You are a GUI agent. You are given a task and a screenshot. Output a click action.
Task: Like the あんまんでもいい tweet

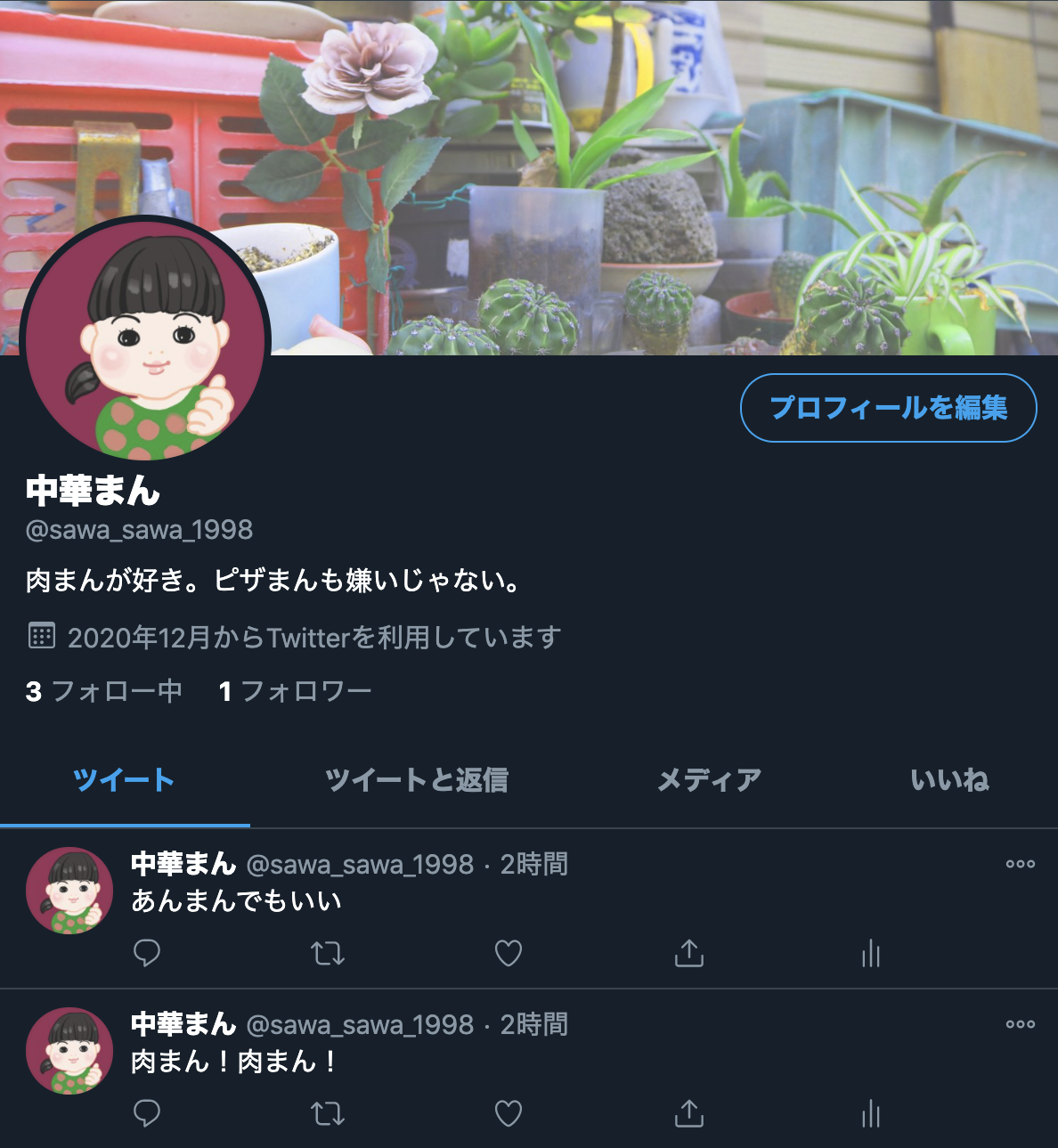509,954
